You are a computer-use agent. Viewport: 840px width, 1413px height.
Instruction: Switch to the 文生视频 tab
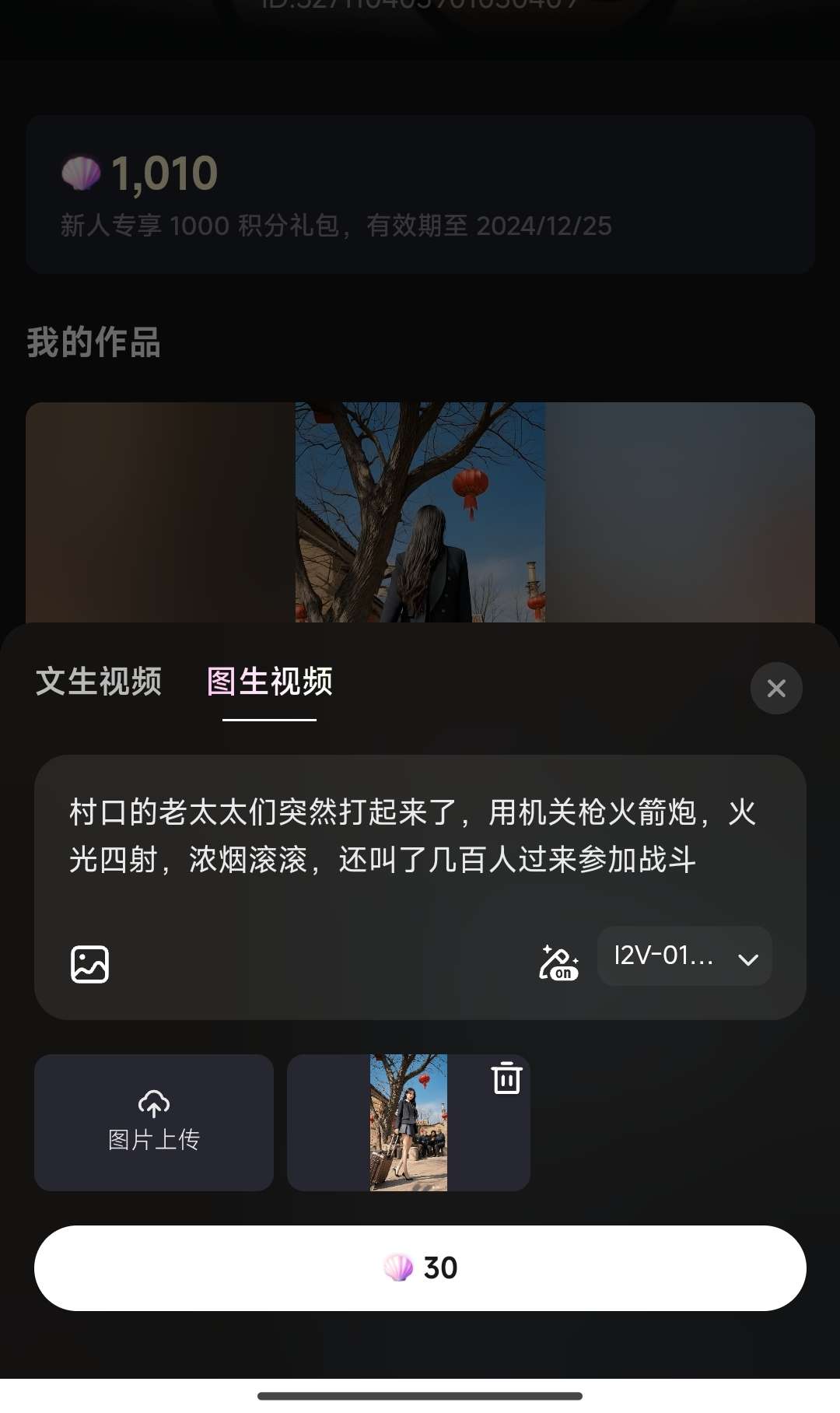tap(99, 682)
